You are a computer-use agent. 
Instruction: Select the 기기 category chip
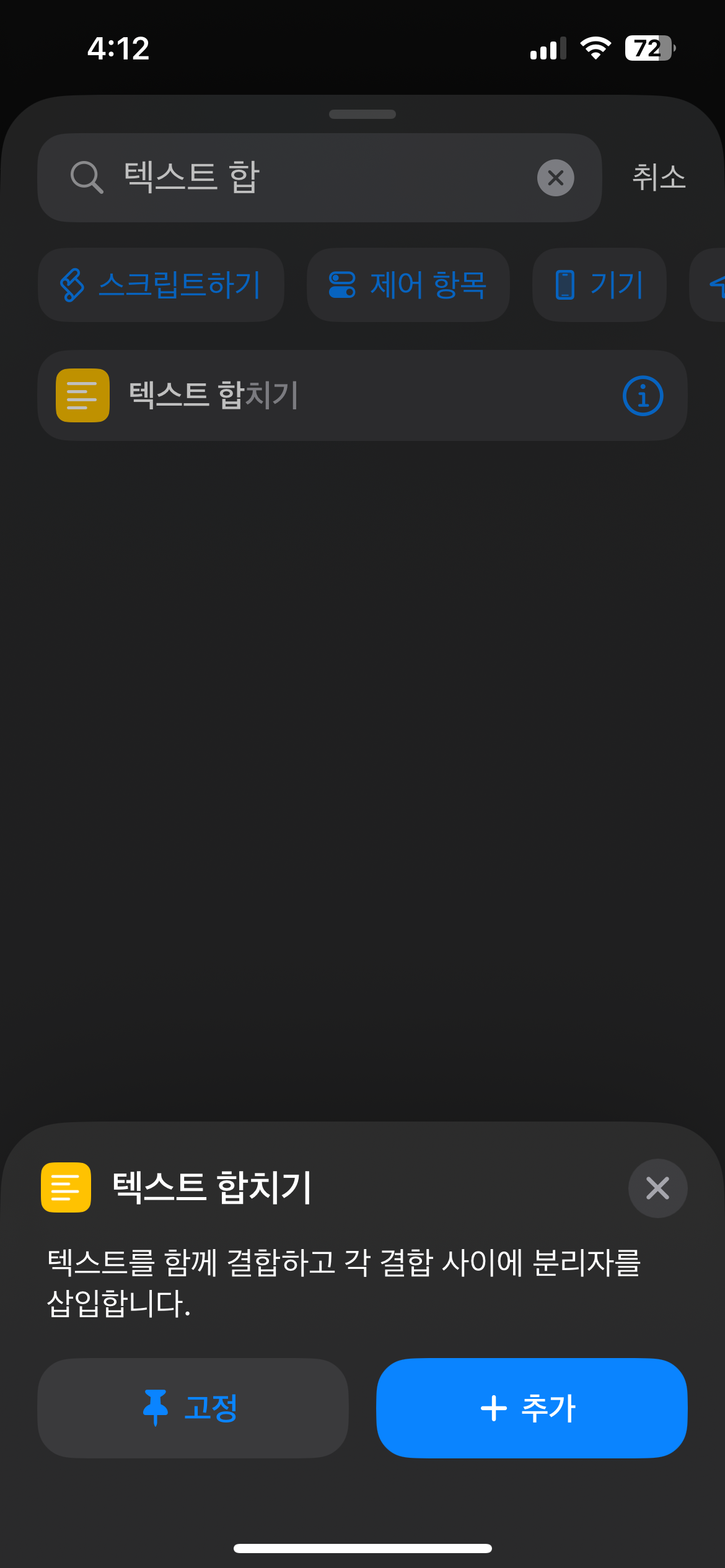pyautogui.click(x=599, y=285)
